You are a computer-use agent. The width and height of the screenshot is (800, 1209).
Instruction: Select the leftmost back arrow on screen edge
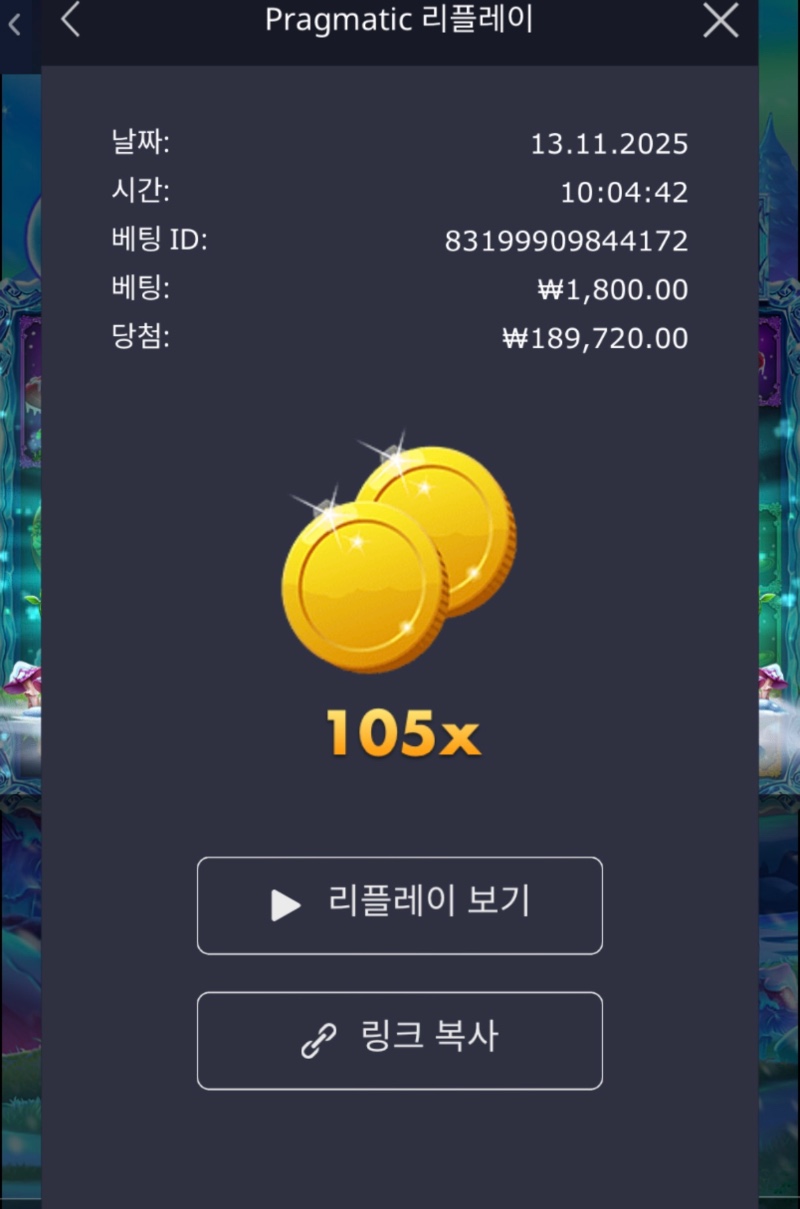[x=13, y=25]
